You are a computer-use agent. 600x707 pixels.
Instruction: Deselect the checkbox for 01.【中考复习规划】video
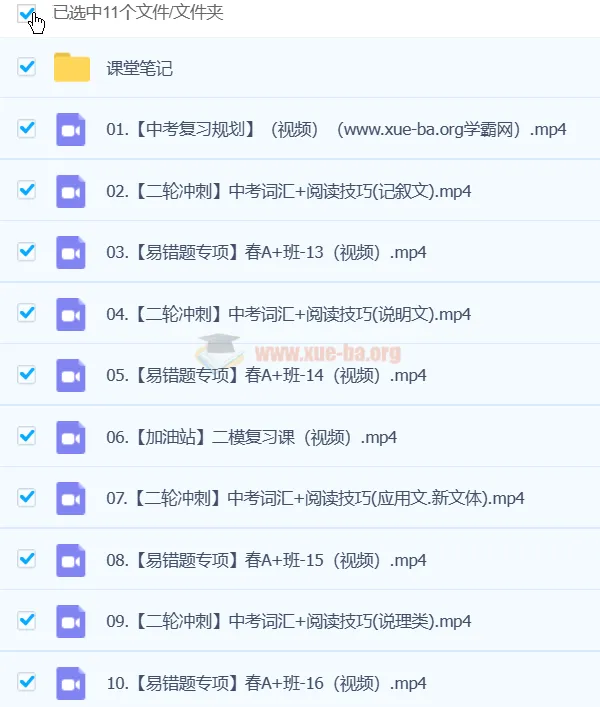pos(27,129)
